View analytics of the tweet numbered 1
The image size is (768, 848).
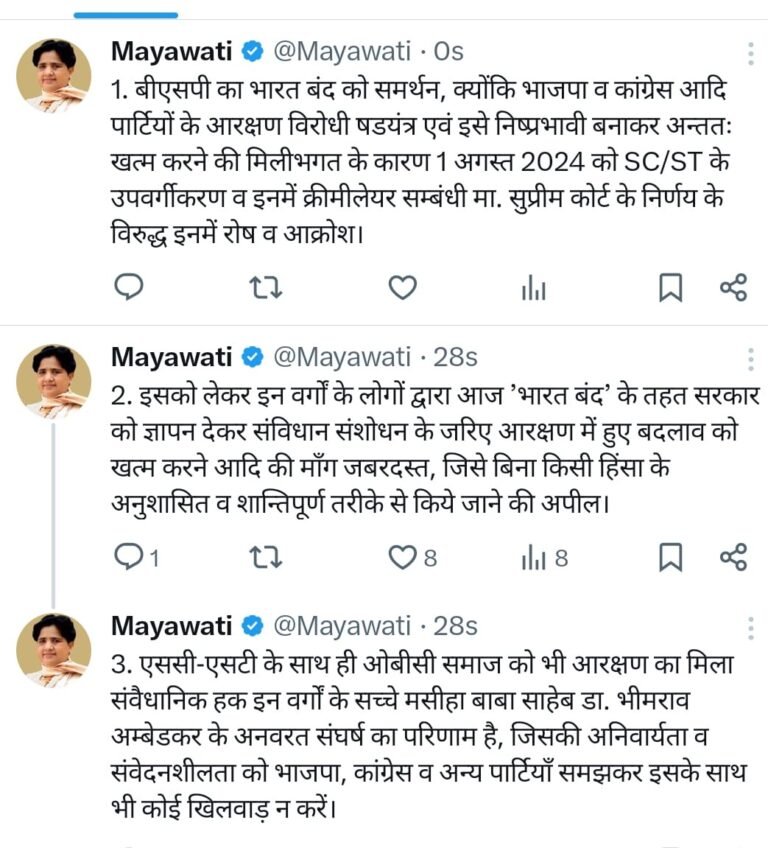click(533, 289)
